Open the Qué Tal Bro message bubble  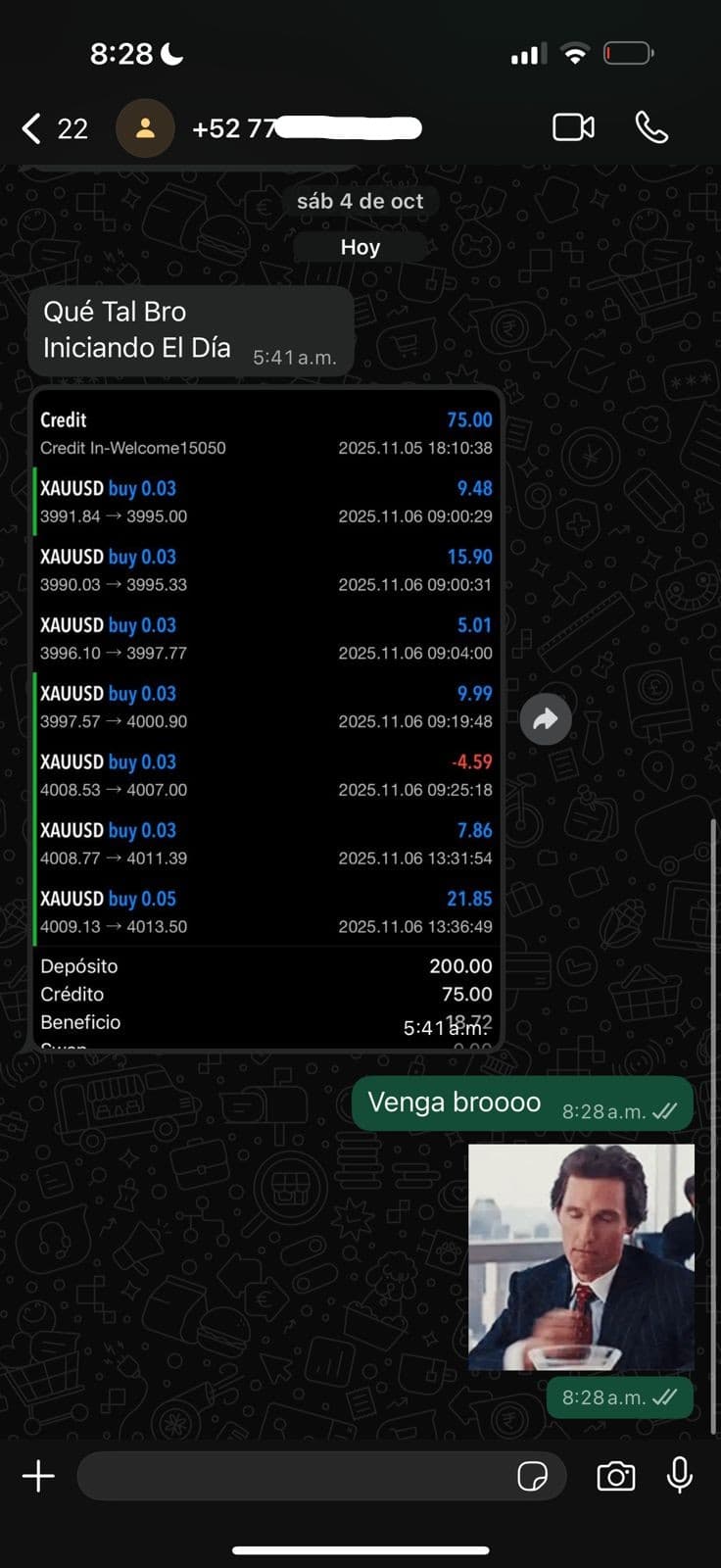point(191,330)
